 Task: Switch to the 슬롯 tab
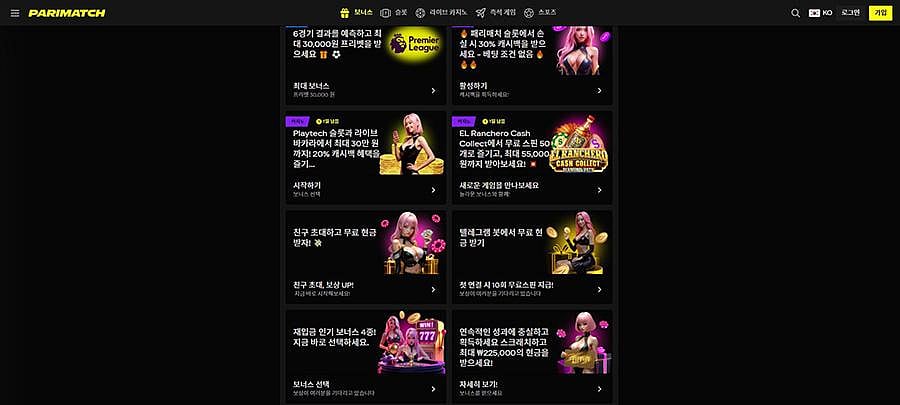tap(394, 13)
